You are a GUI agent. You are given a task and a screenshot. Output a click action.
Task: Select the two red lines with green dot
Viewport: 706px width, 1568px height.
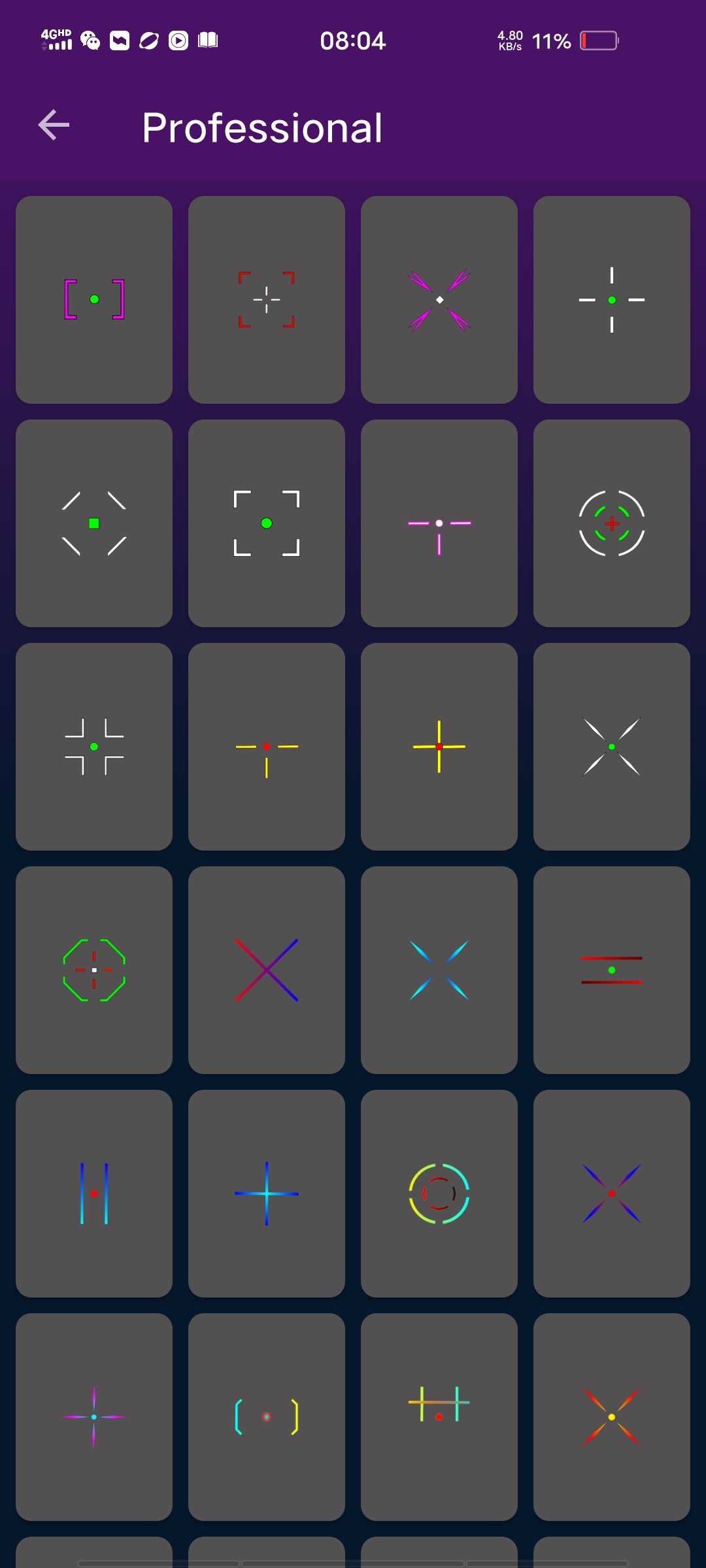pyautogui.click(x=612, y=970)
